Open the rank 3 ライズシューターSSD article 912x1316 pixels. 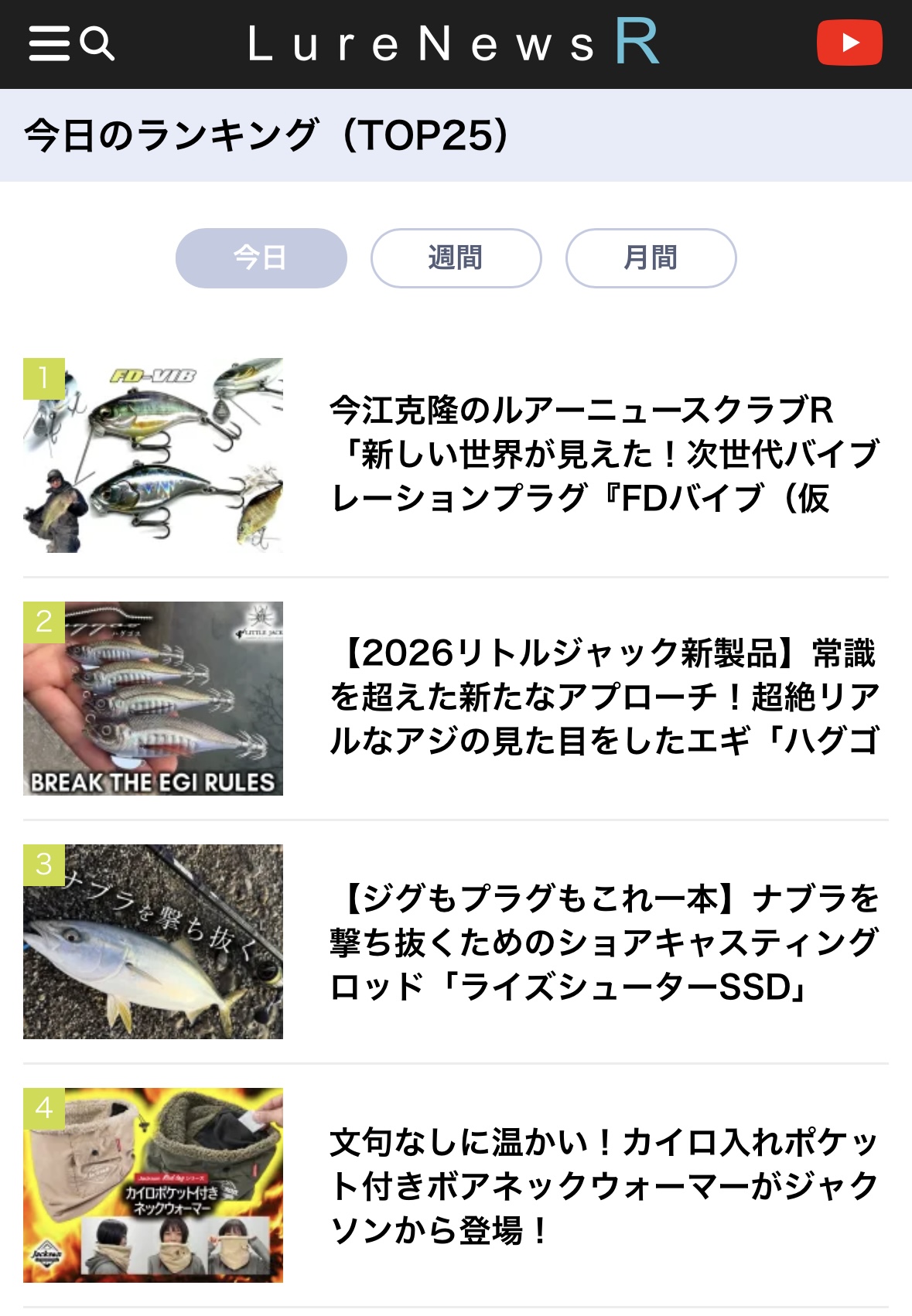coord(603,942)
